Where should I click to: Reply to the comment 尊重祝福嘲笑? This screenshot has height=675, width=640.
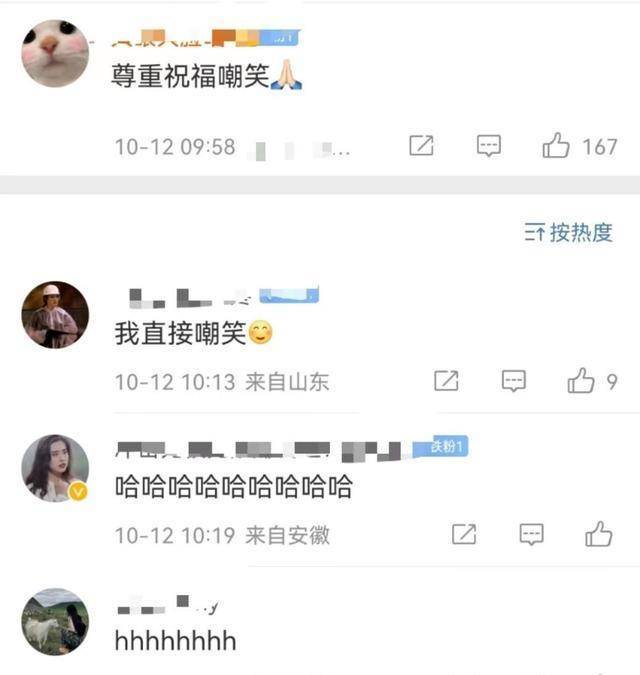[x=488, y=147]
